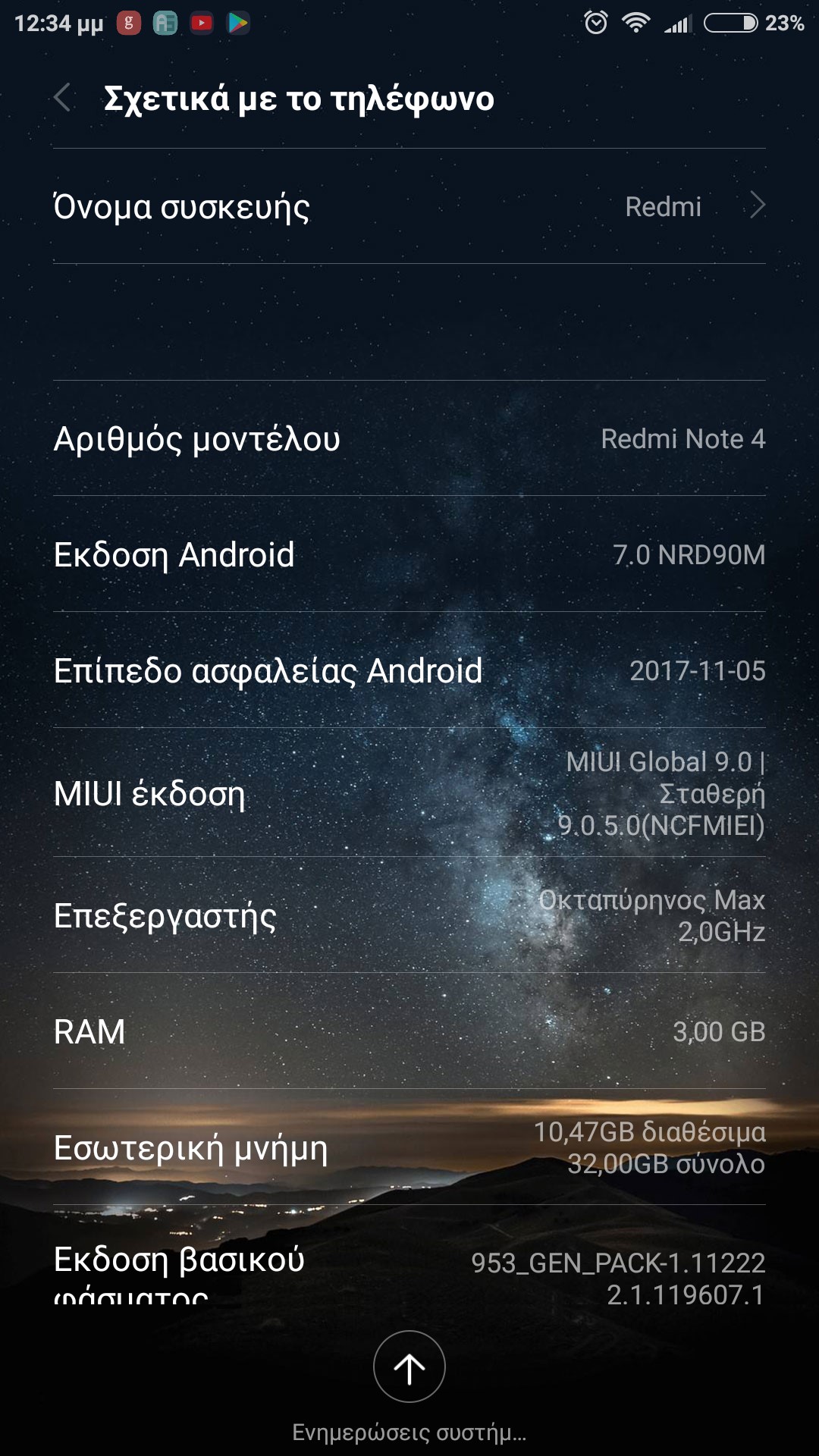The height and width of the screenshot is (1456, 819).
Task: Go back from Σχετικά με το τηλέφωνο
Action: (63, 98)
